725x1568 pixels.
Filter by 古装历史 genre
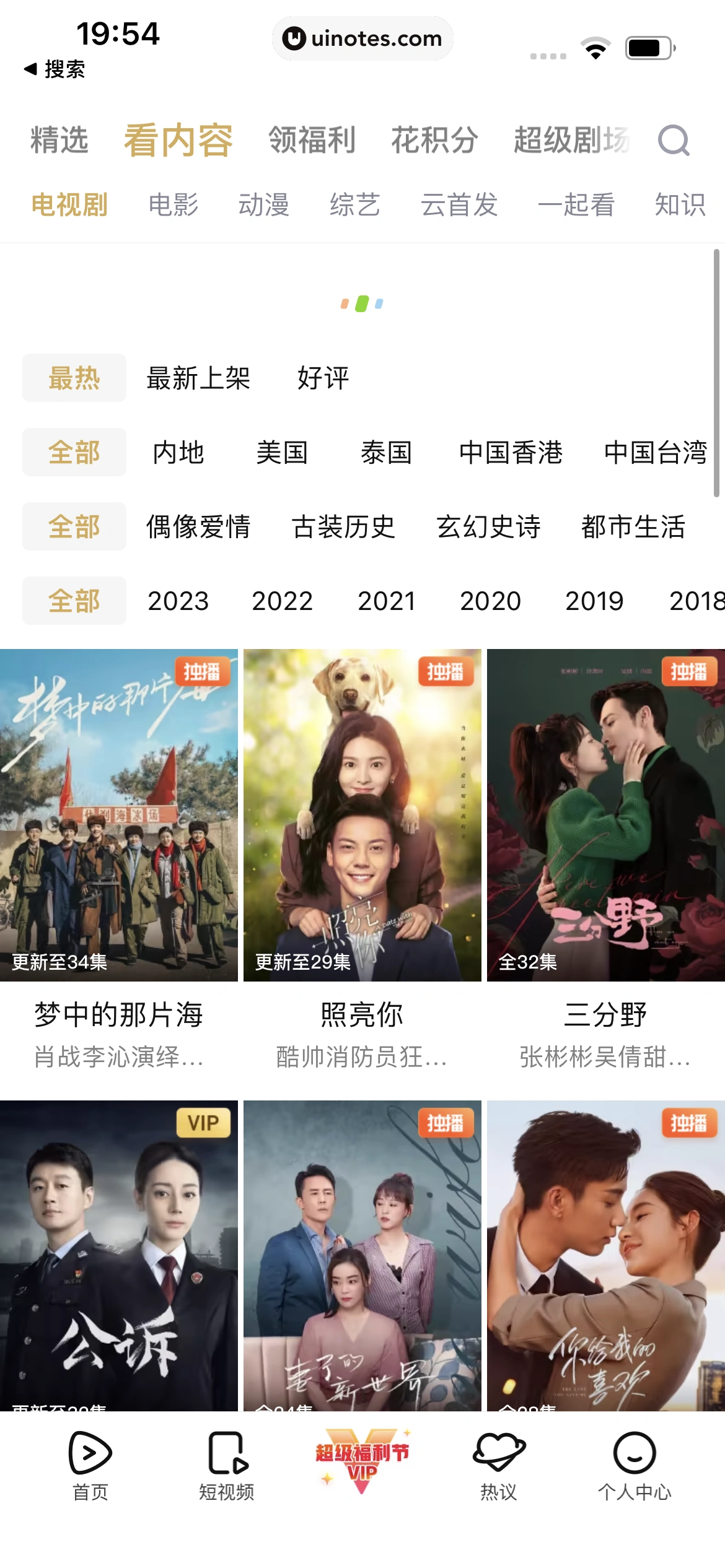343,527
